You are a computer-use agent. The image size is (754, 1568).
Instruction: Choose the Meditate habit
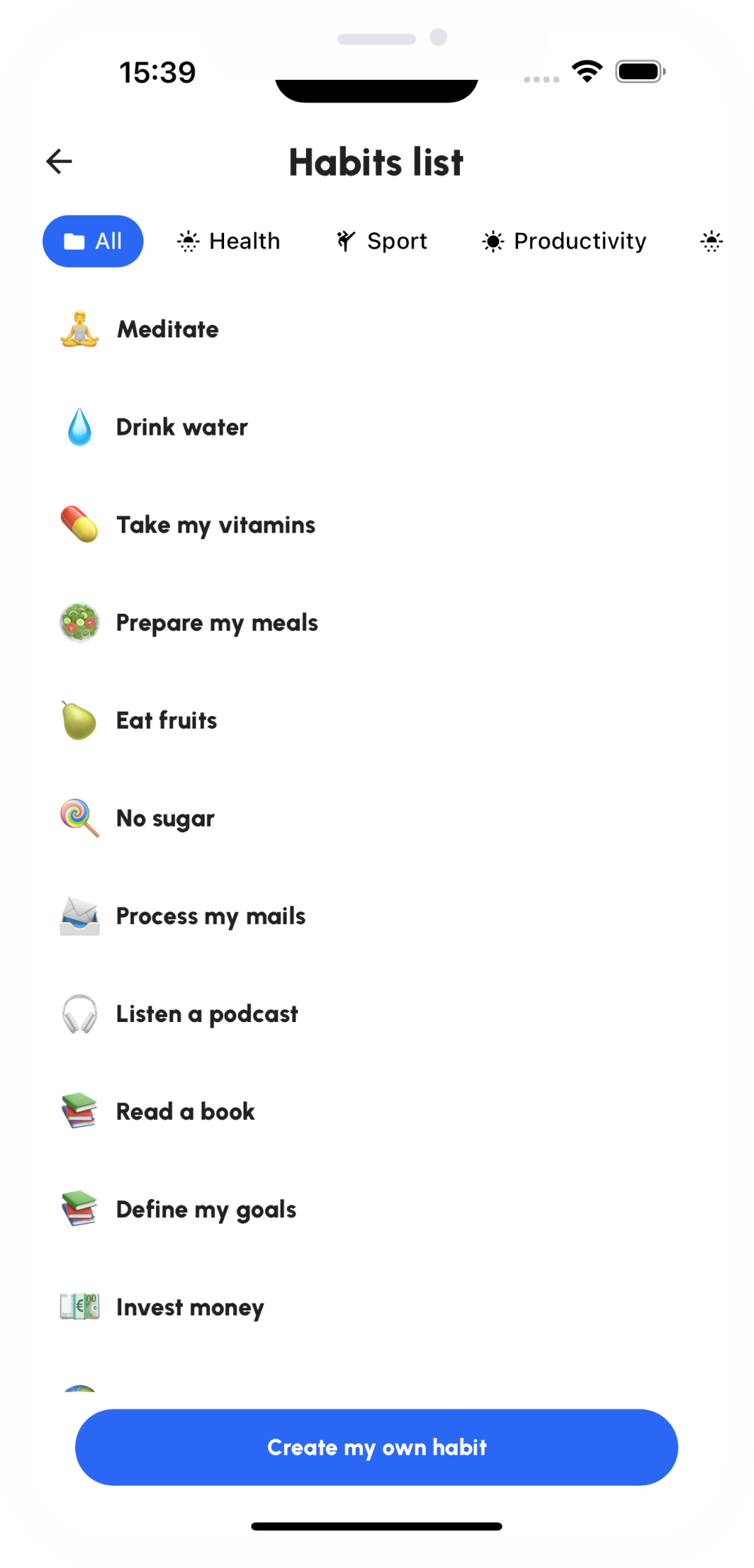pos(377,329)
